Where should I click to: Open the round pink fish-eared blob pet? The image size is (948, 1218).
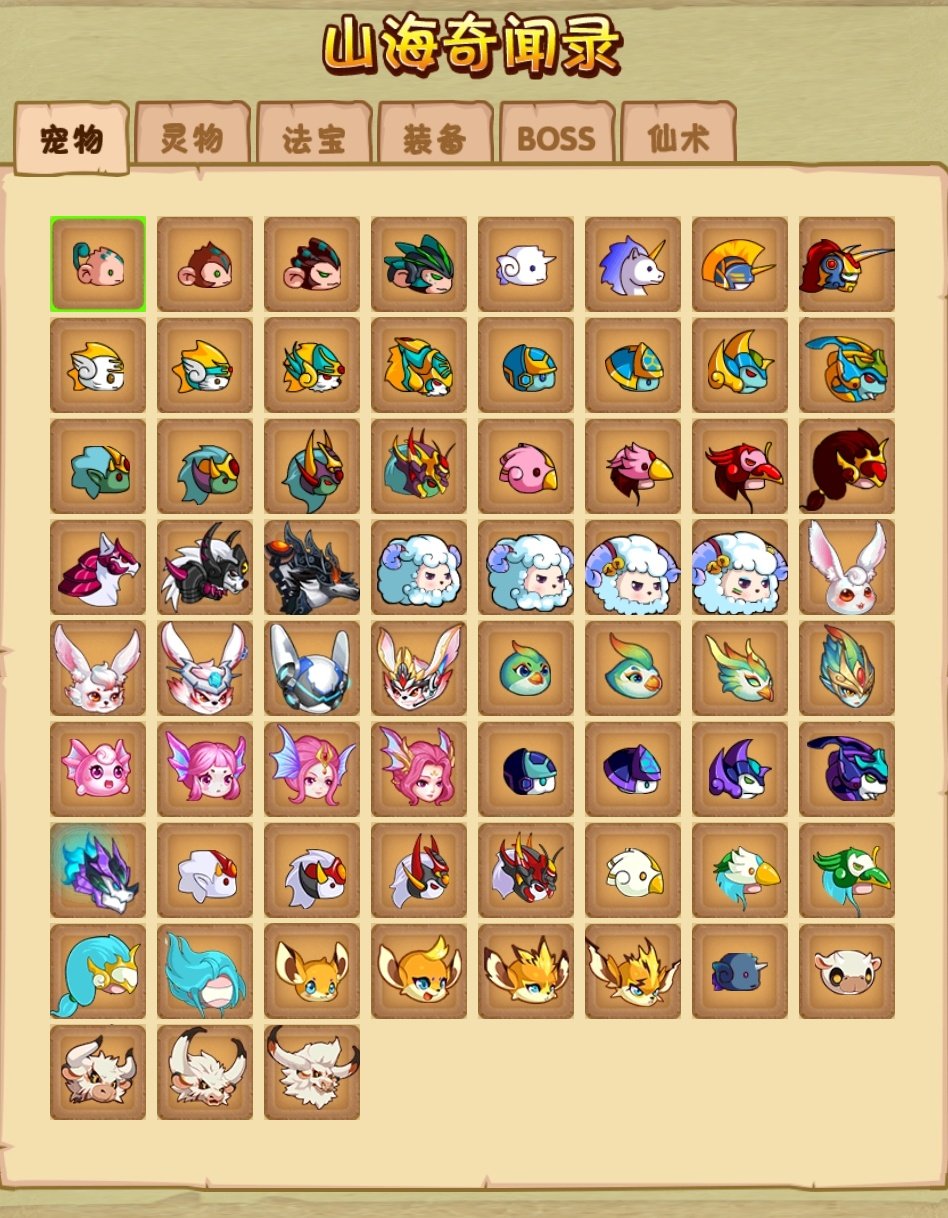(x=98, y=769)
